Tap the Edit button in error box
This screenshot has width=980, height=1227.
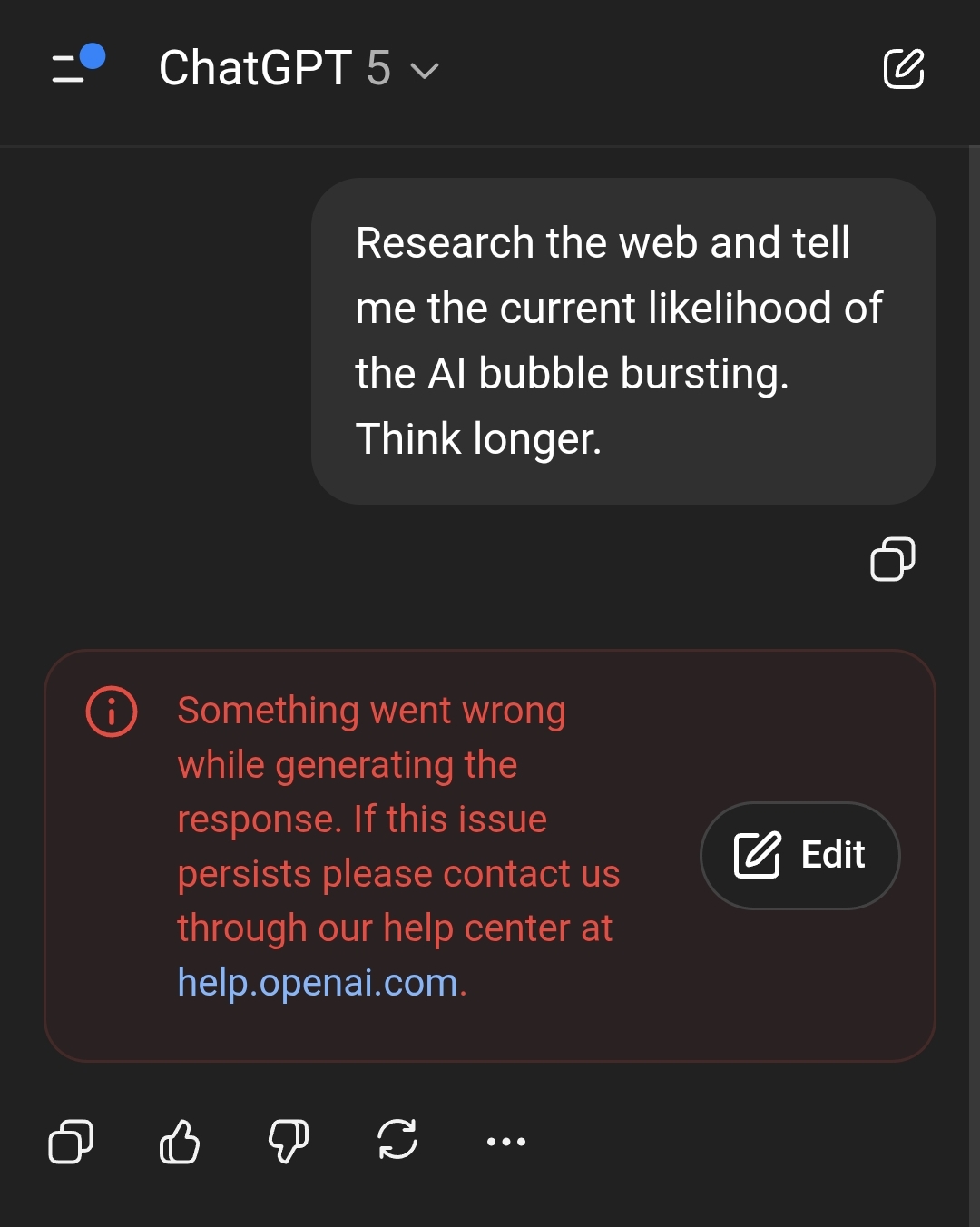point(799,855)
